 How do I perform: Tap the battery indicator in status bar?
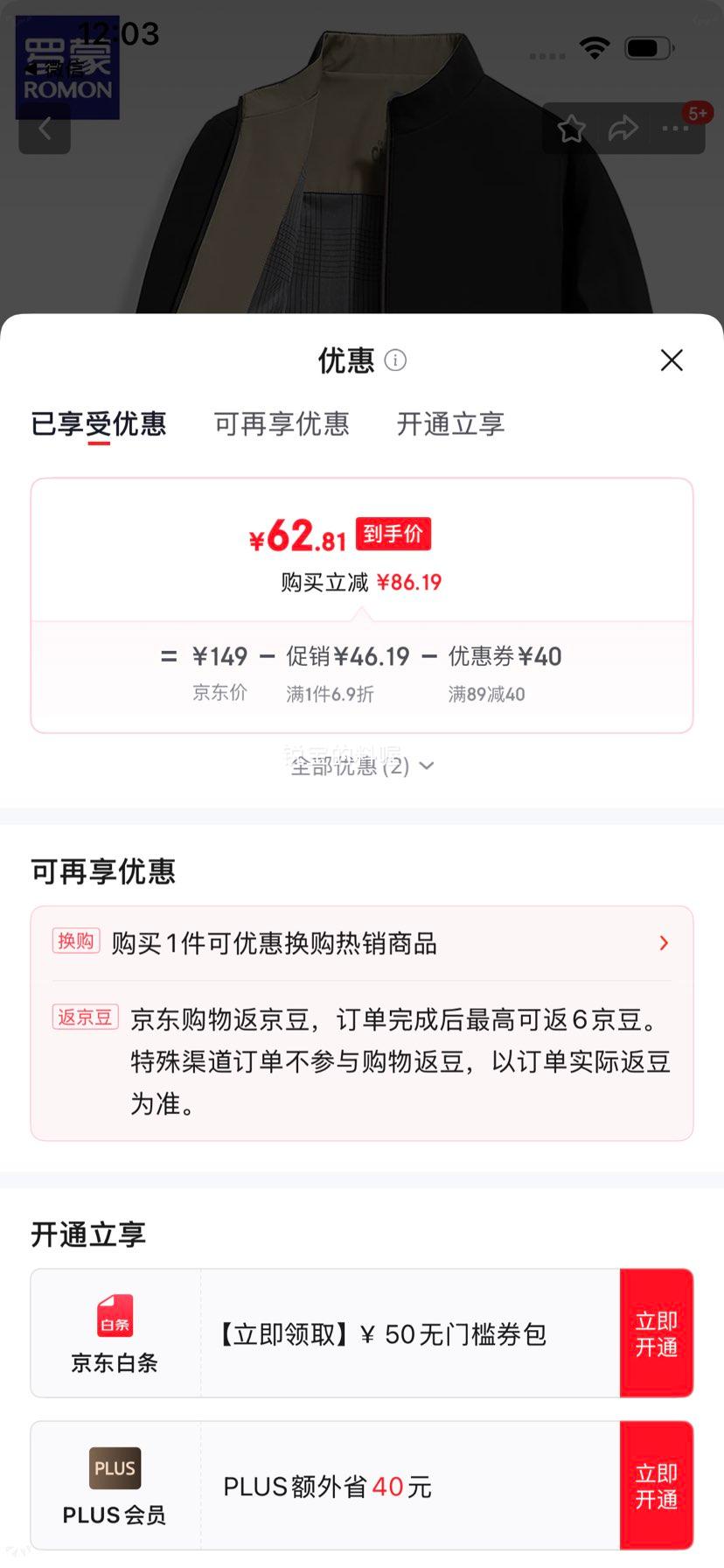pos(645,50)
